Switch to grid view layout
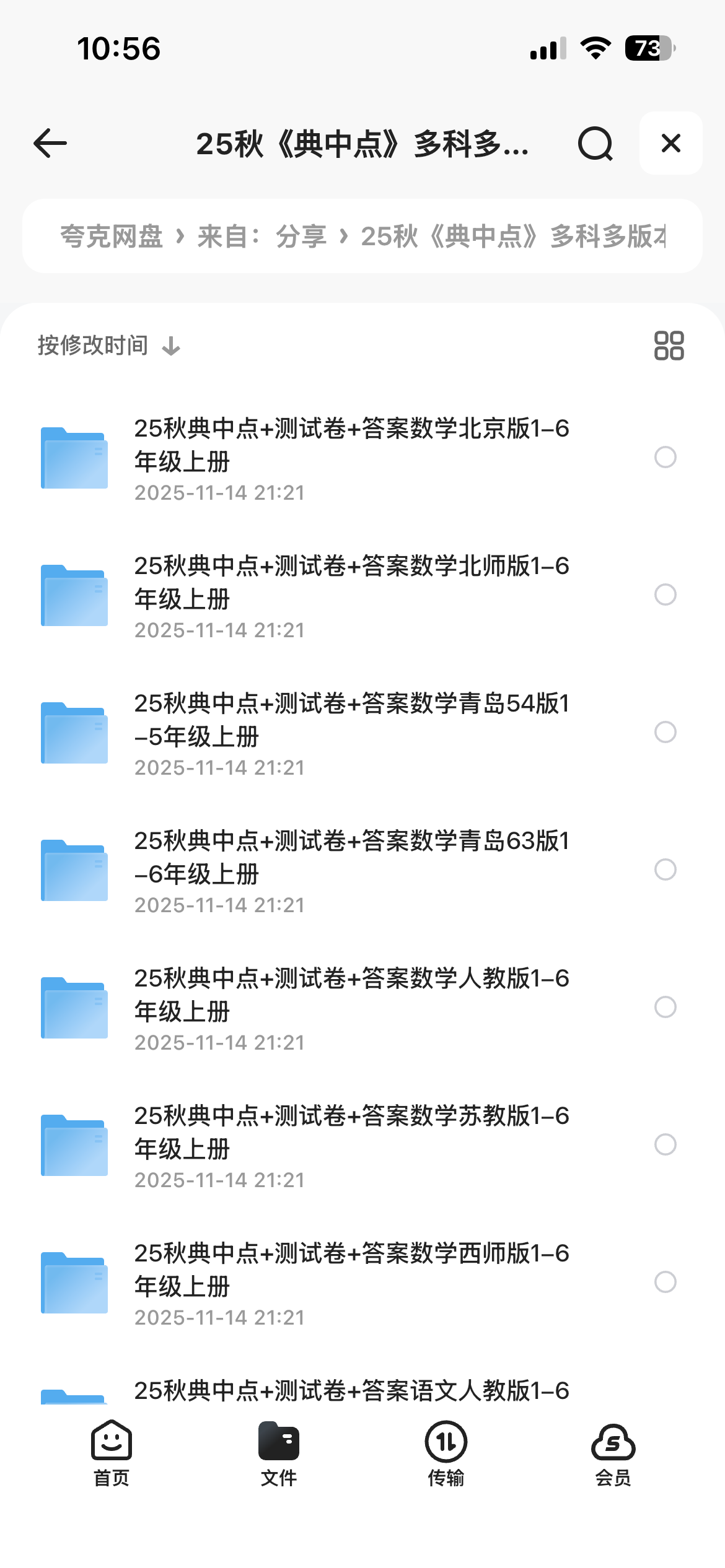The width and height of the screenshot is (725, 1568). point(669,346)
